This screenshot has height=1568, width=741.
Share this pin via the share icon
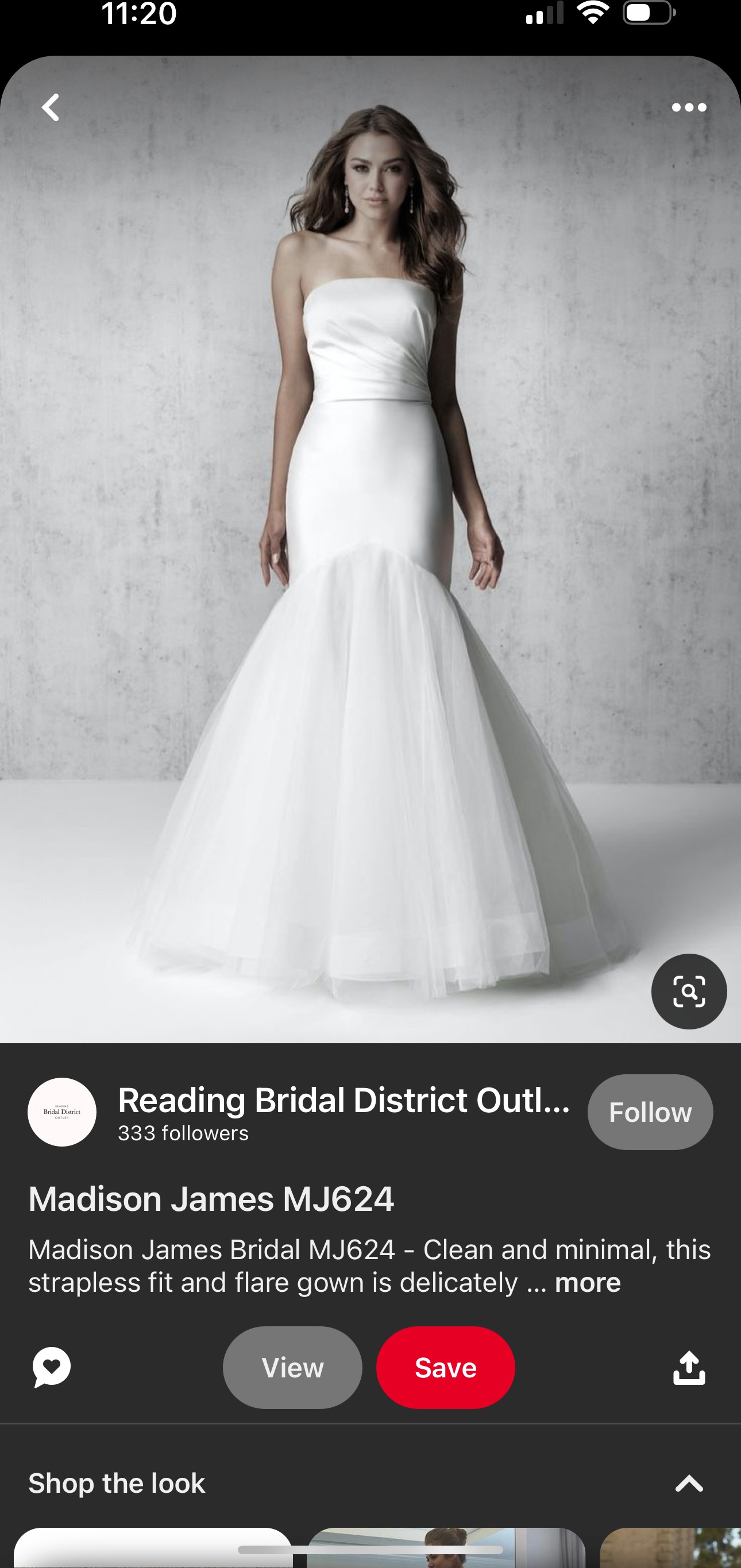click(689, 1367)
